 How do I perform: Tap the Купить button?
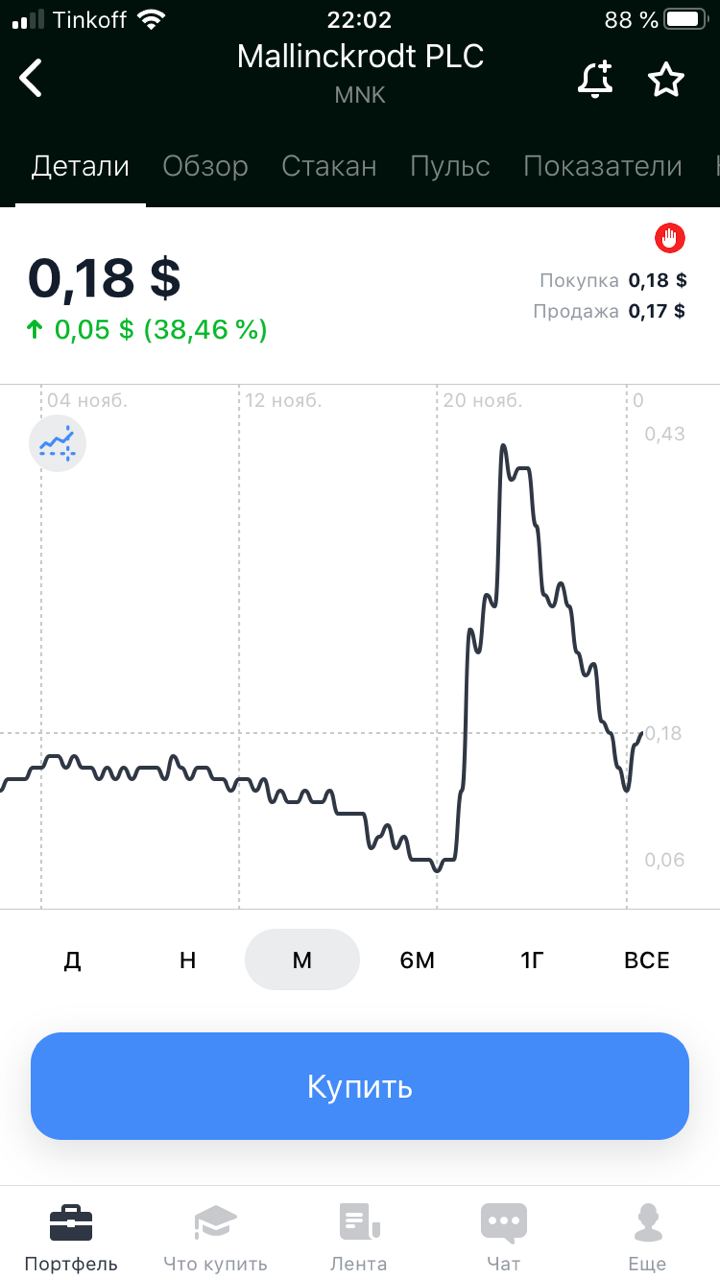[360, 1086]
